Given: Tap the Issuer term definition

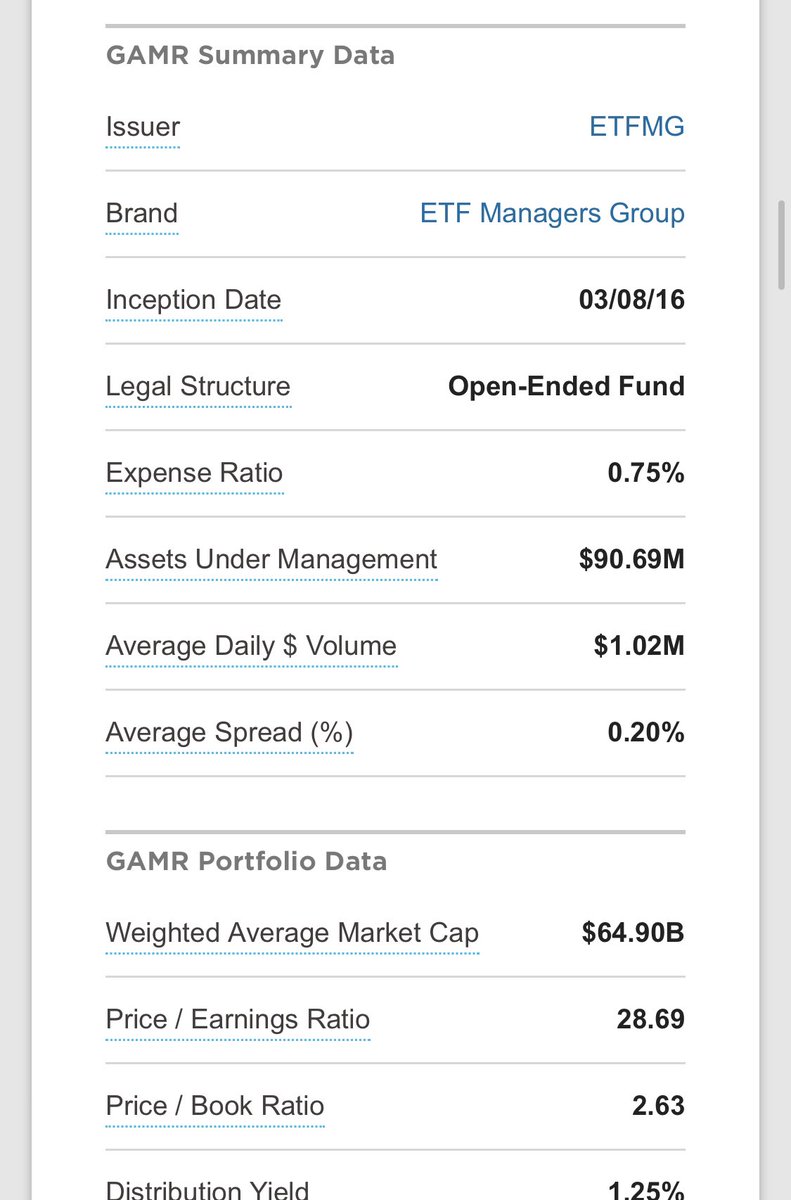Looking at the screenshot, I should pyautogui.click(x=143, y=127).
